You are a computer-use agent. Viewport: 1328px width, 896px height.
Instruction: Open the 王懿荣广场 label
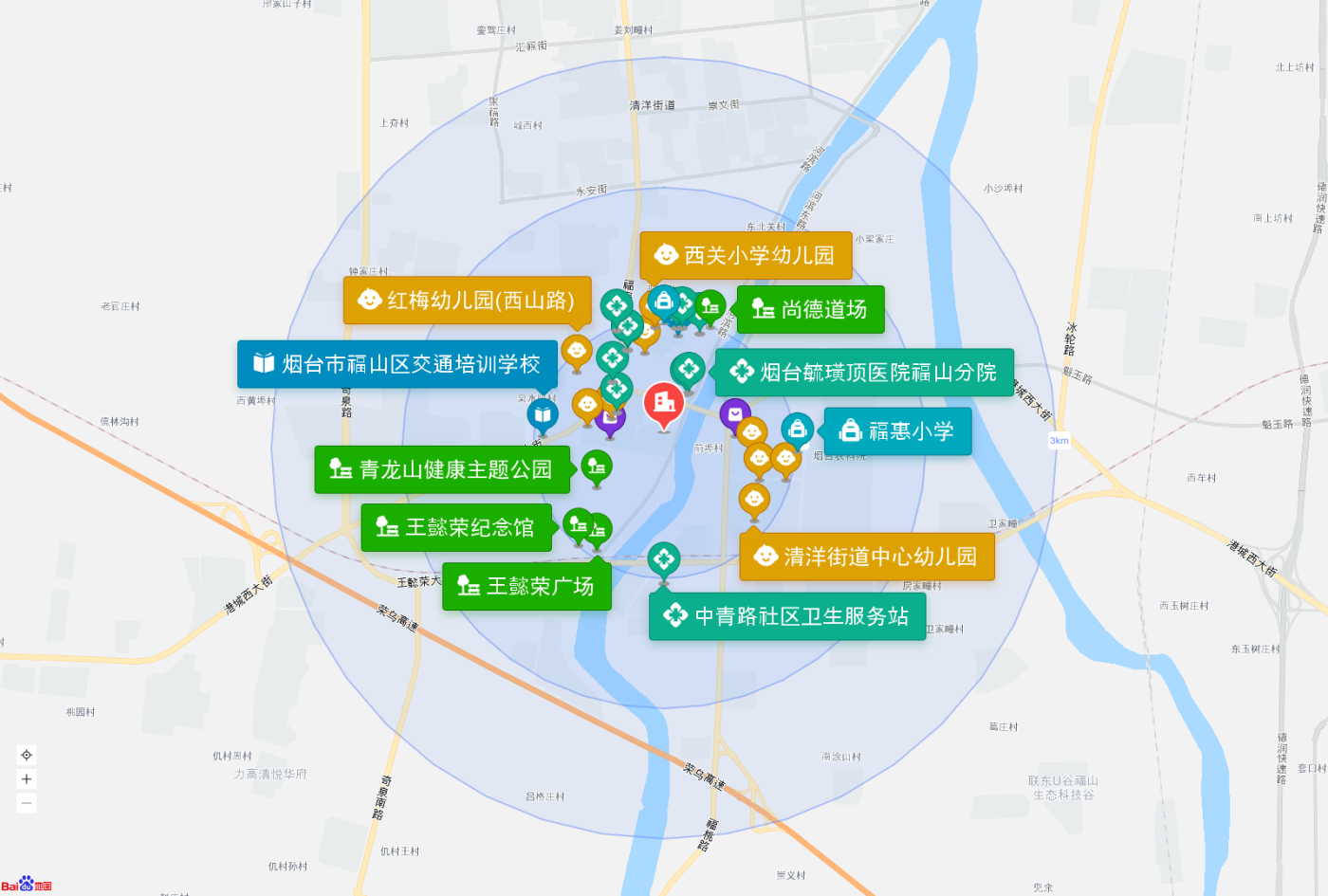tap(526, 587)
